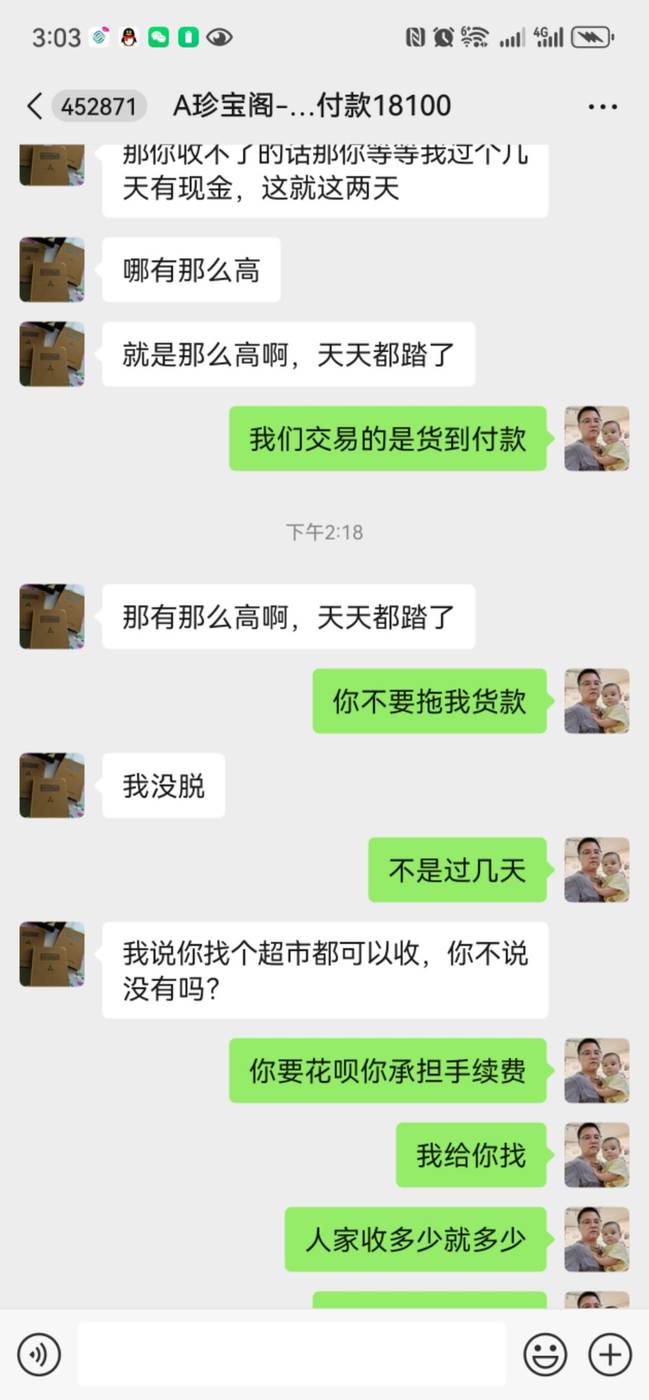649x1400 pixels.
Task: Open the plus attachment menu
Action: [609, 1355]
